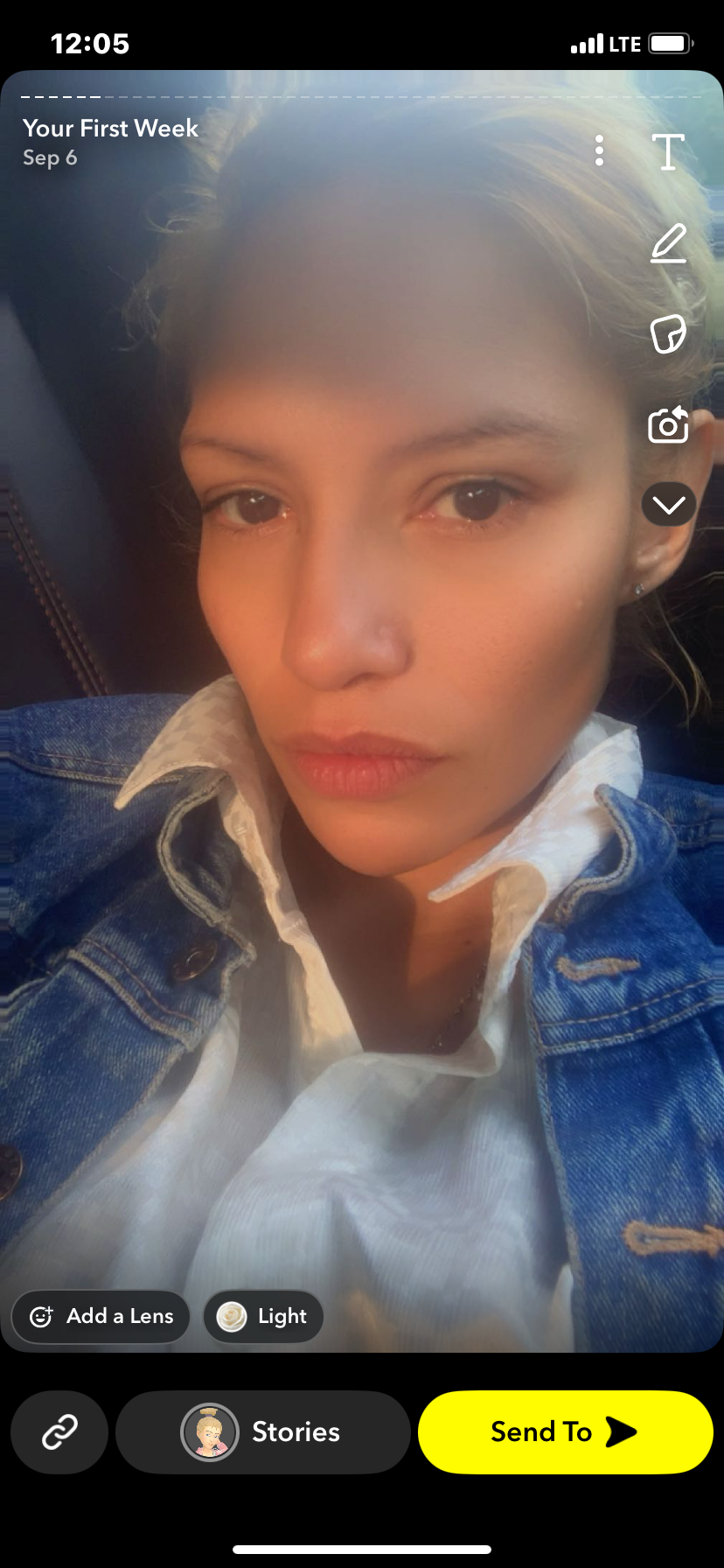This screenshot has height=1568, width=724.
Task: Attach a link using the link icon
Action: [x=59, y=1432]
